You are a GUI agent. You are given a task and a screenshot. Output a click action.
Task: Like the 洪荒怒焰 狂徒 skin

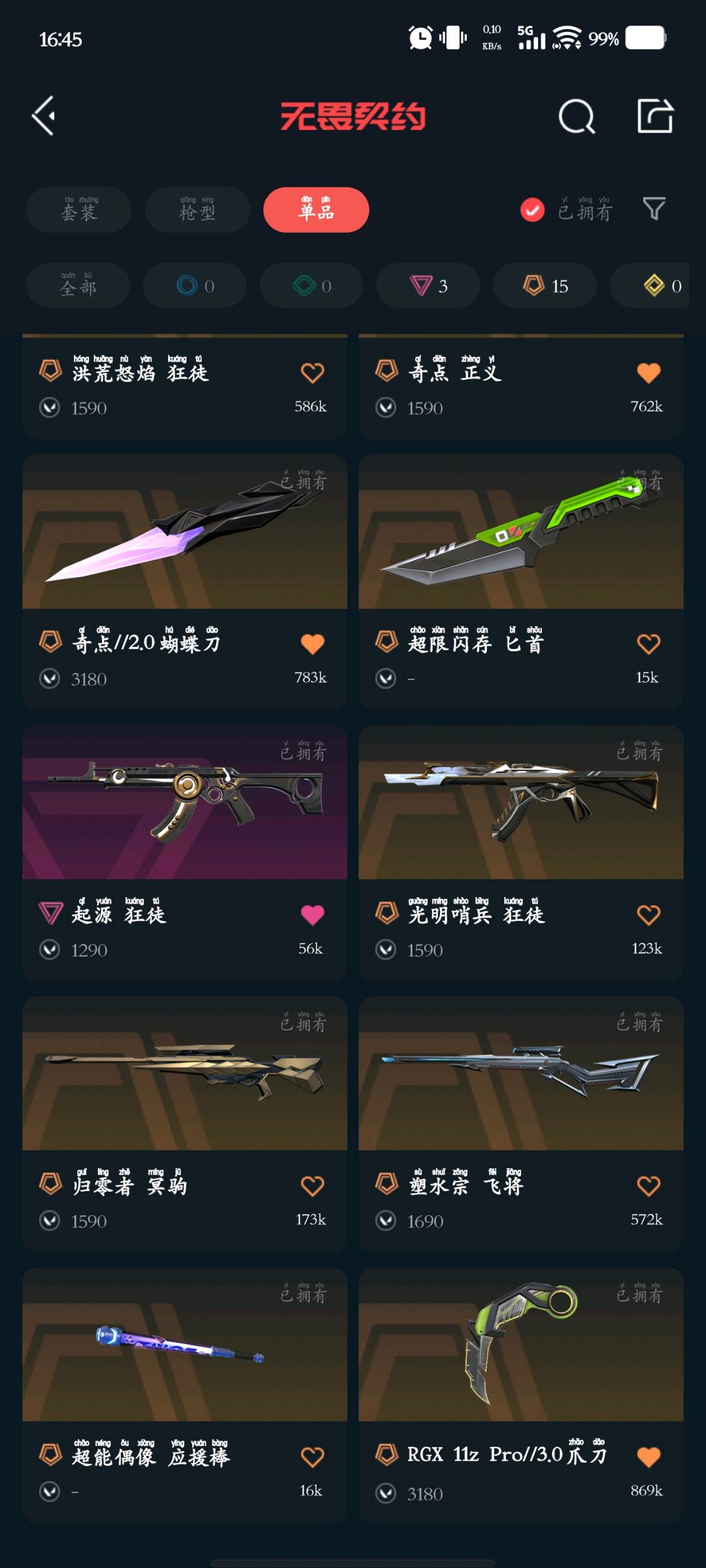click(312, 373)
